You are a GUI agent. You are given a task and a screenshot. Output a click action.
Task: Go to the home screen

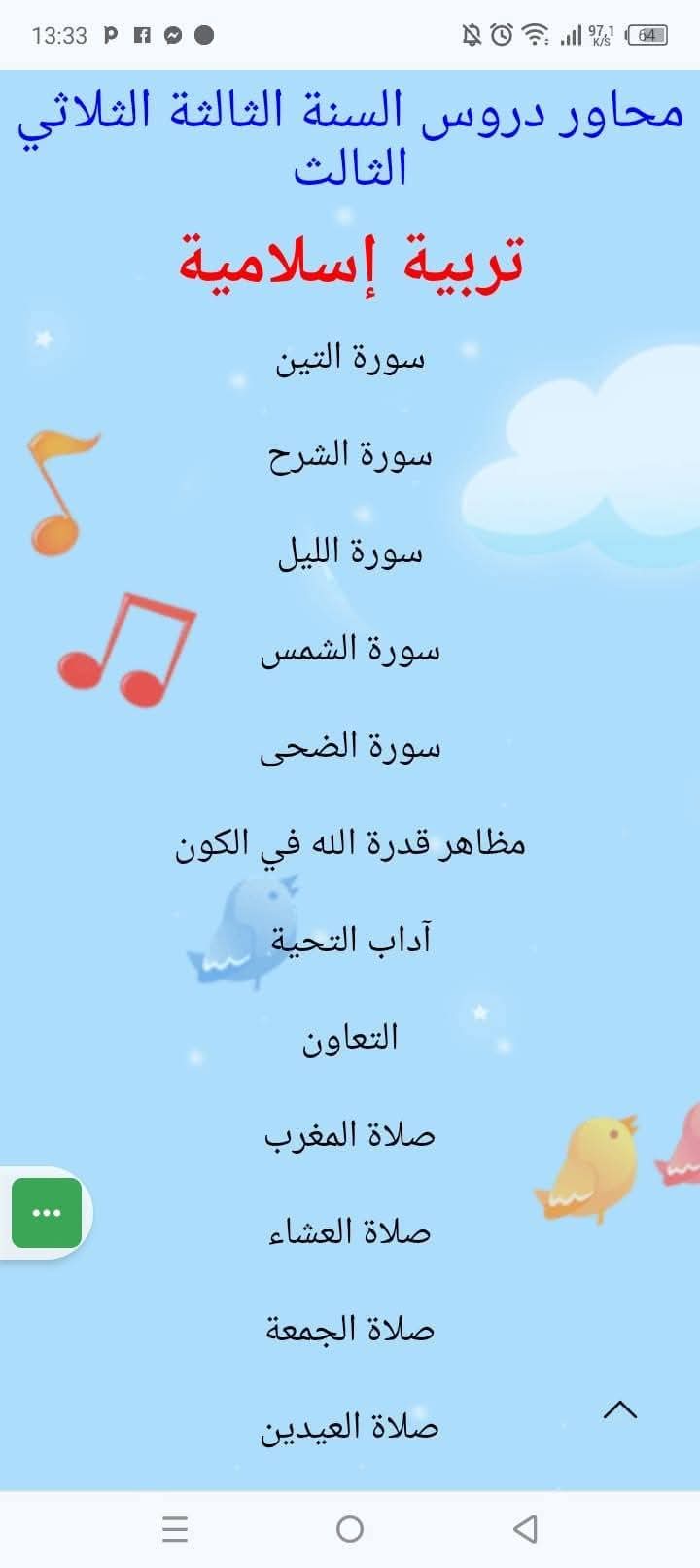pos(350,1529)
